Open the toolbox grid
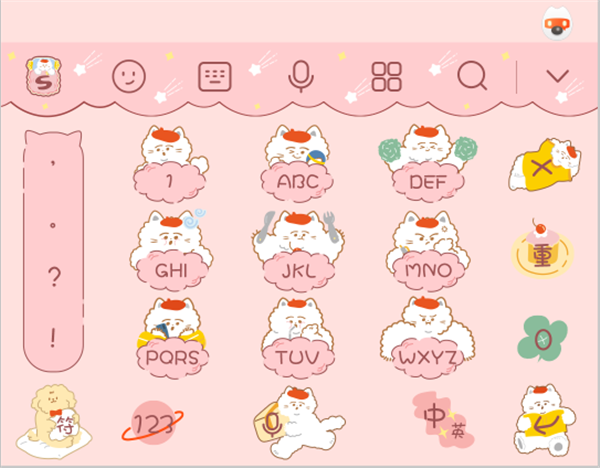This screenshot has height=468, width=600. coord(386,76)
